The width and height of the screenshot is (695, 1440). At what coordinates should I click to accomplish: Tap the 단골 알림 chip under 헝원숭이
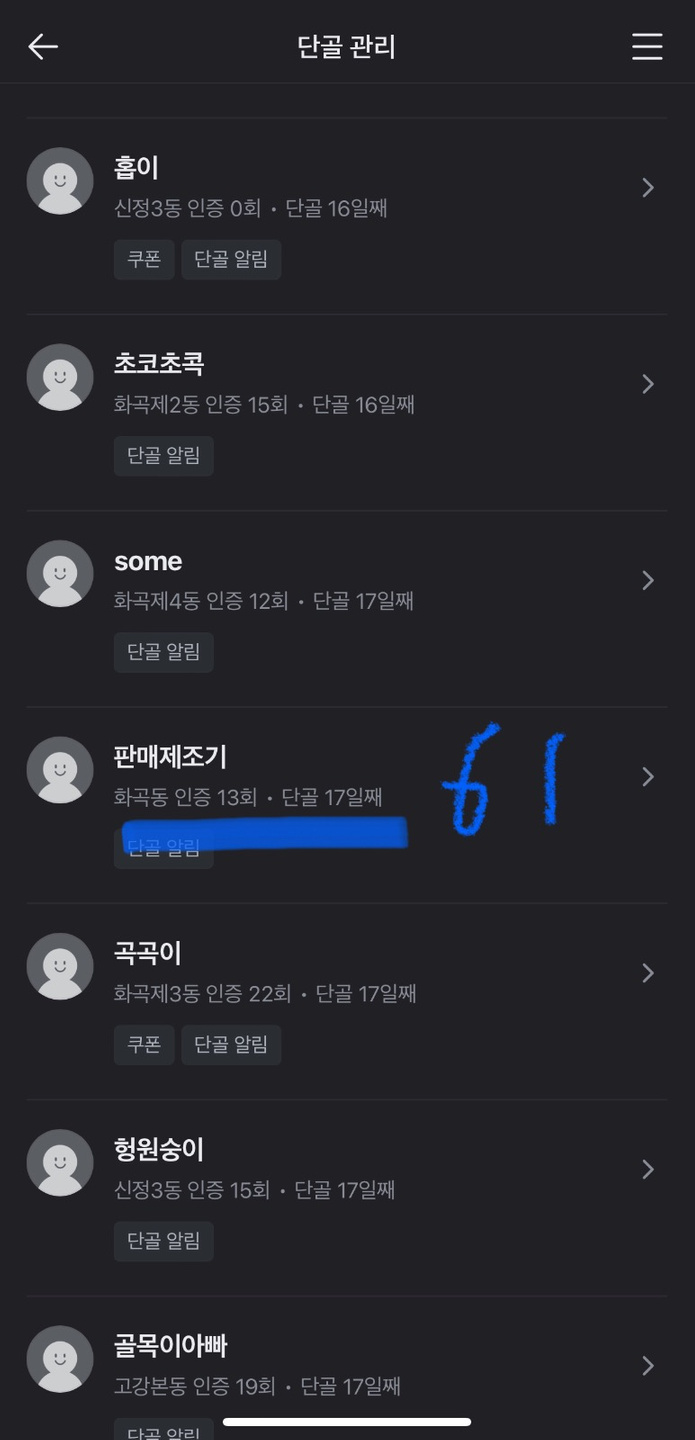coord(164,1241)
